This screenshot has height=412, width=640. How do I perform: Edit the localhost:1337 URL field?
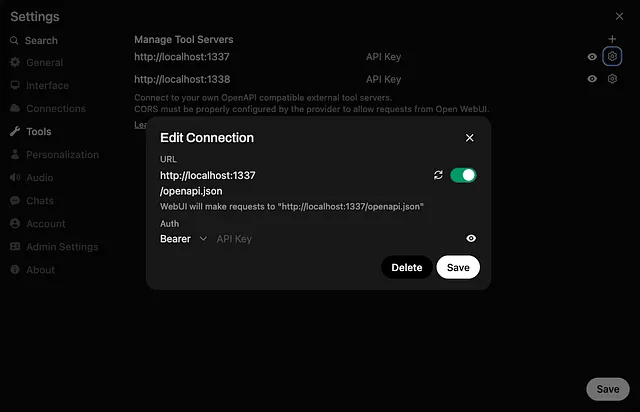point(280,175)
